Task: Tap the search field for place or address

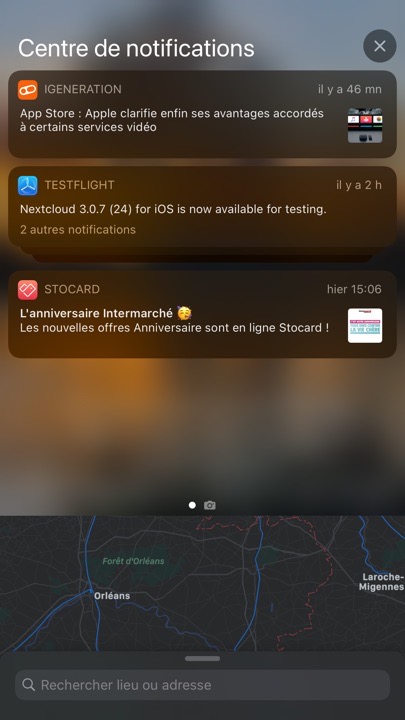Action: pos(202,685)
